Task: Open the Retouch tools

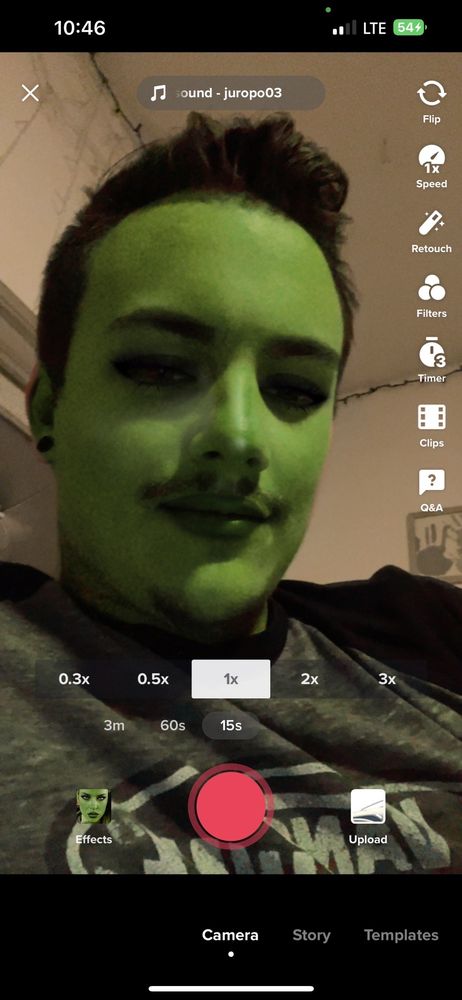Action: tap(431, 232)
